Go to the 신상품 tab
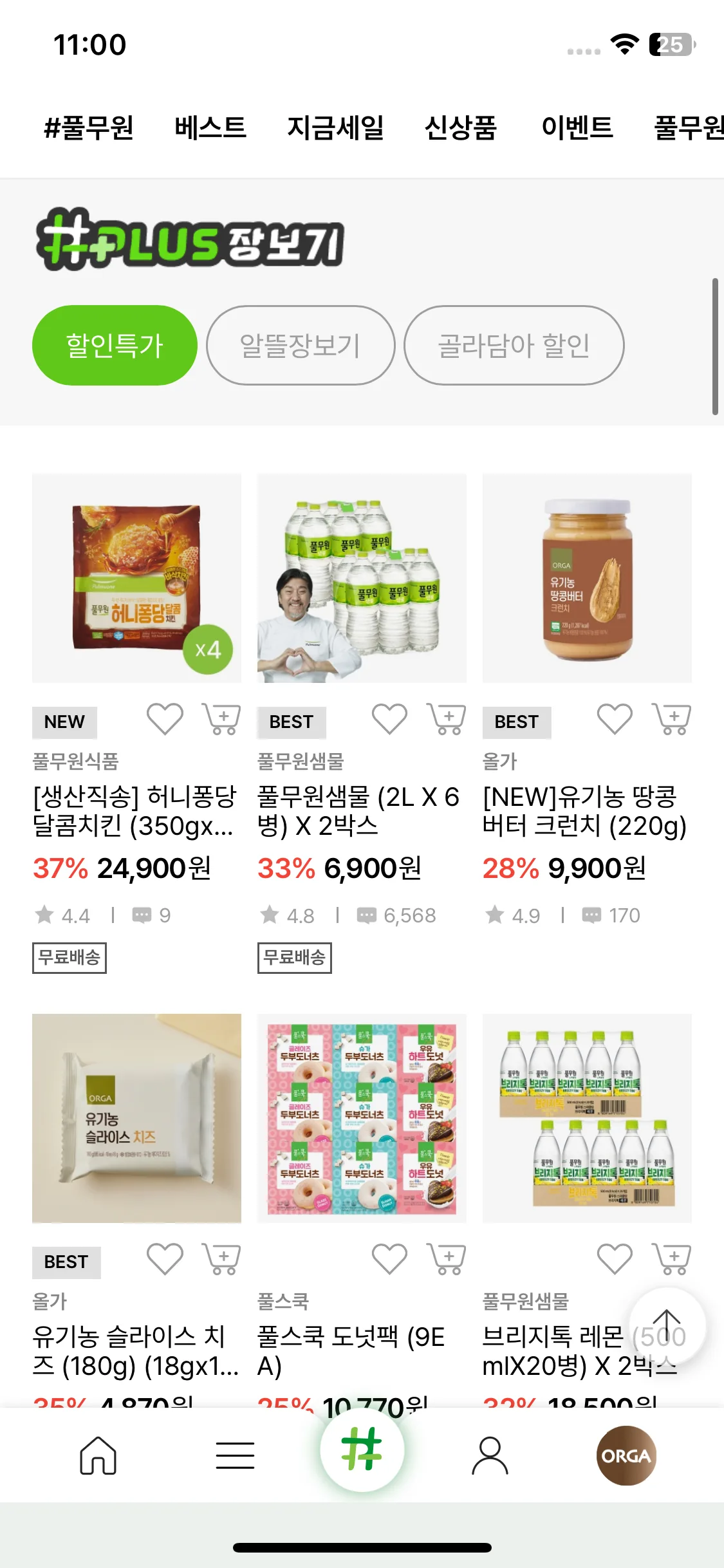 (x=461, y=127)
